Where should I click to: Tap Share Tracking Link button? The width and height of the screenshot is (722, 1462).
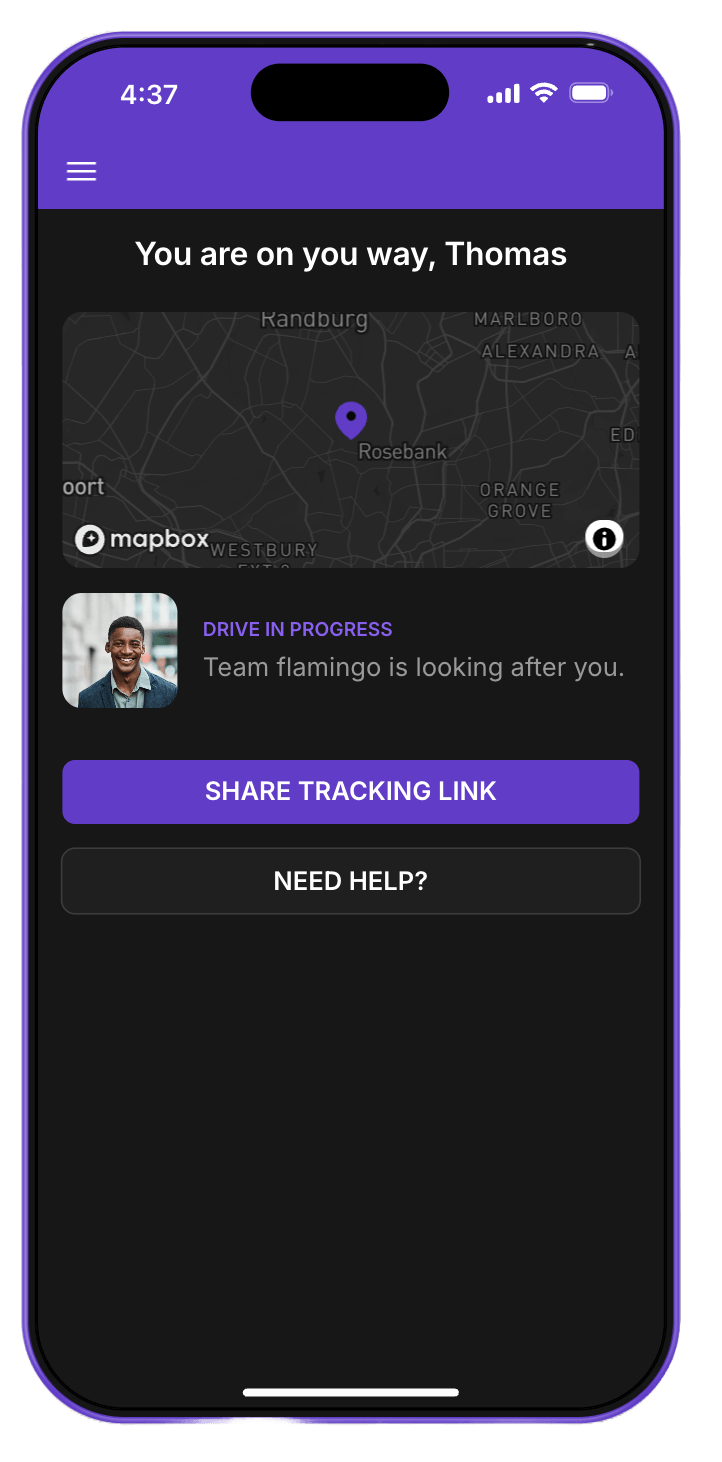(350, 792)
